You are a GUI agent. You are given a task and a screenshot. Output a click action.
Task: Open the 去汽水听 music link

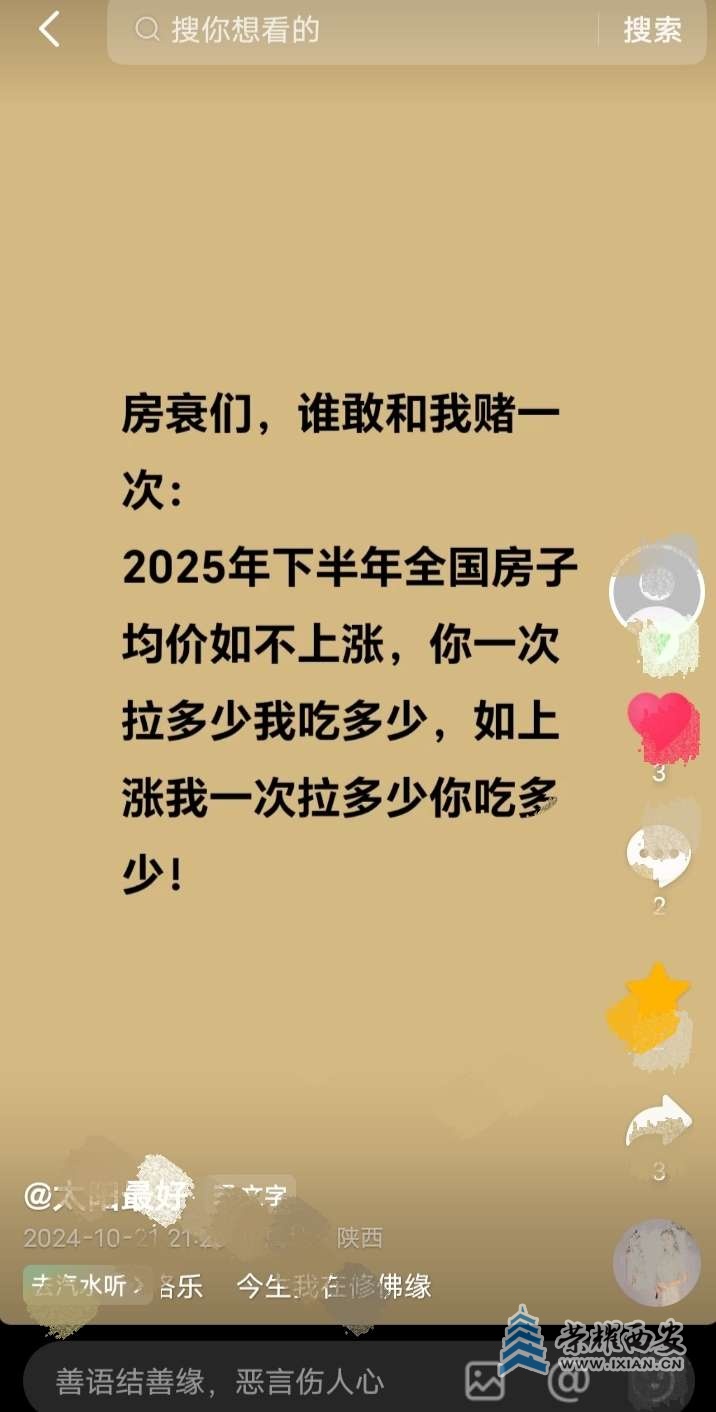[x=86, y=1285]
